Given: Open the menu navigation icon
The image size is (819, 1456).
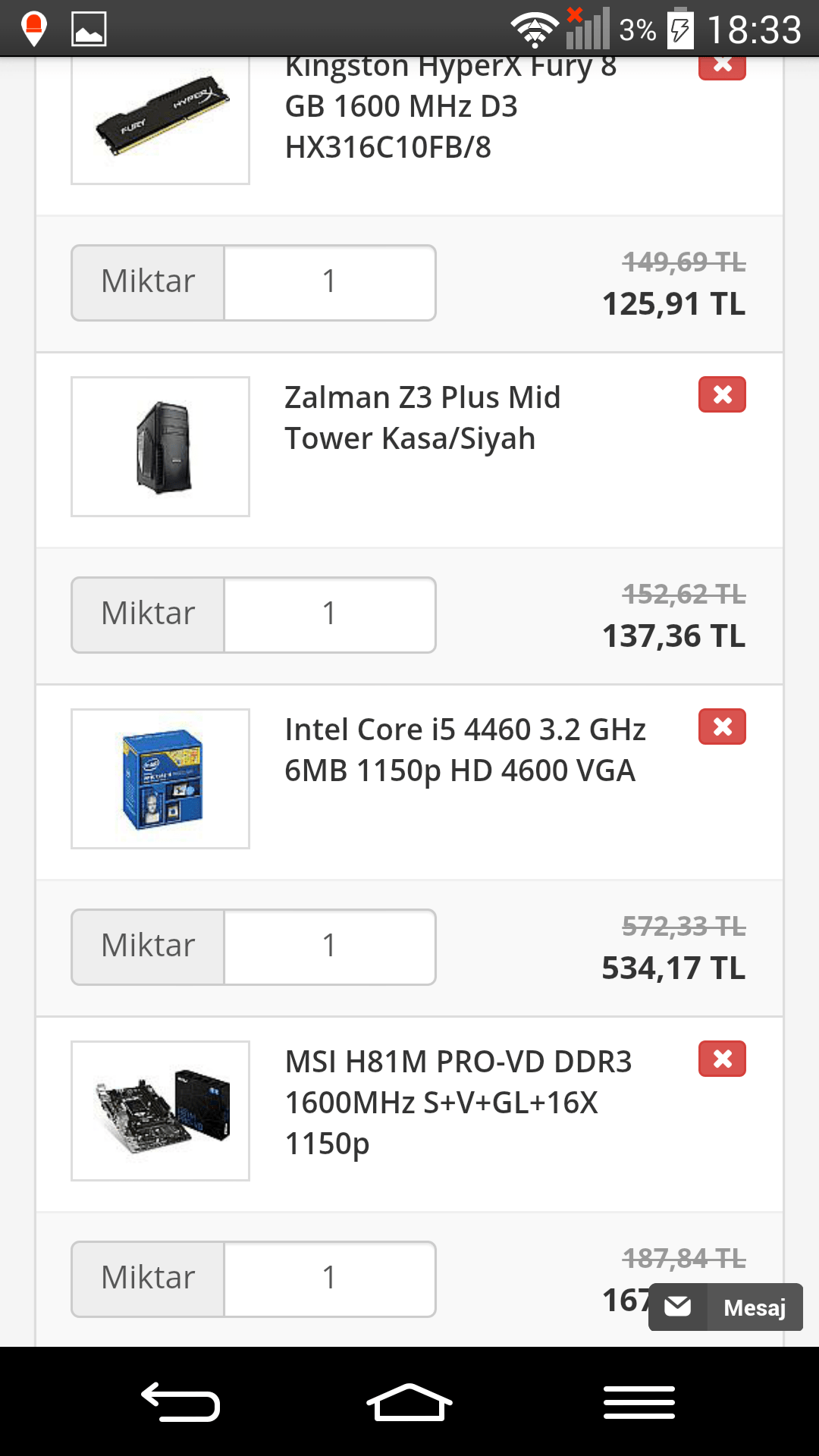Looking at the screenshot, I should click(639, 1402).
